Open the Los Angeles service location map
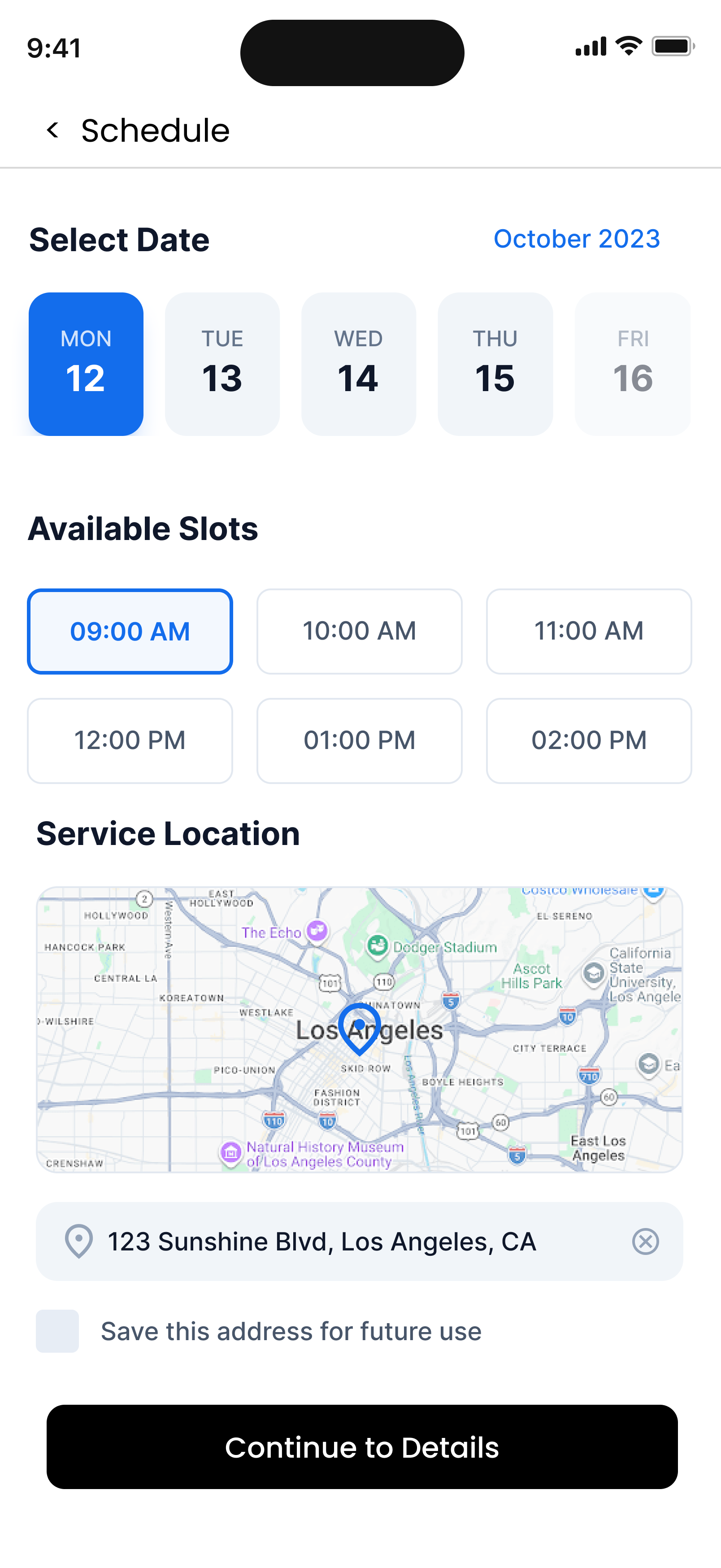Viewport: 721px width, 1568px height. tap(359, 1029)
